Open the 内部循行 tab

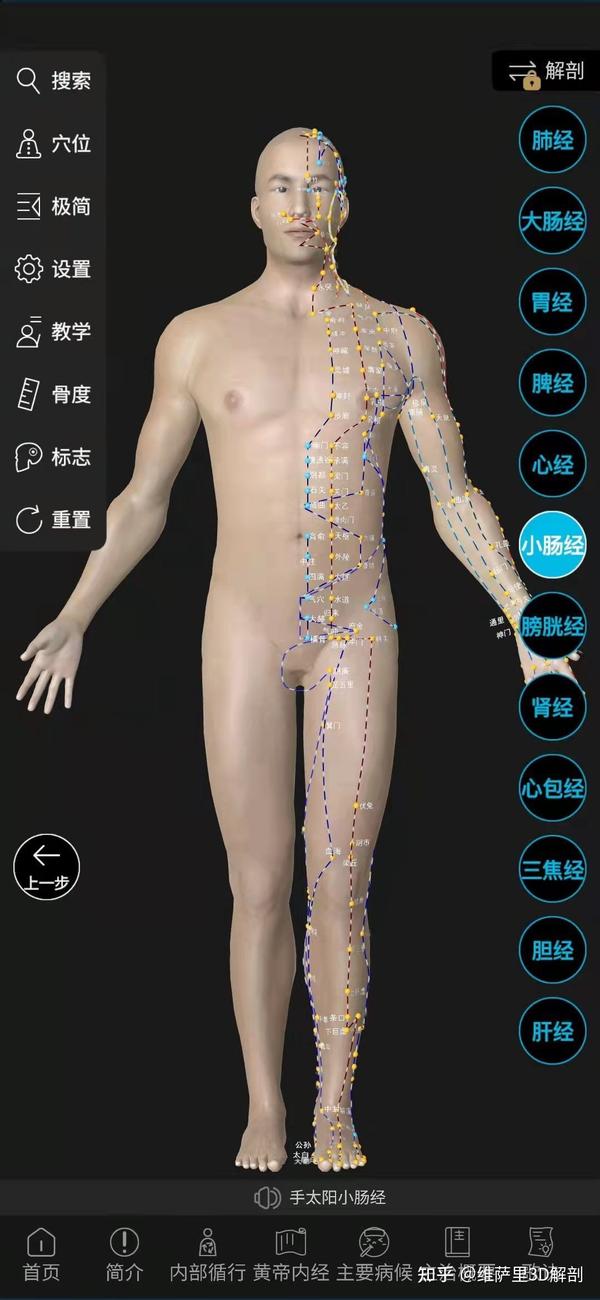207,1255
